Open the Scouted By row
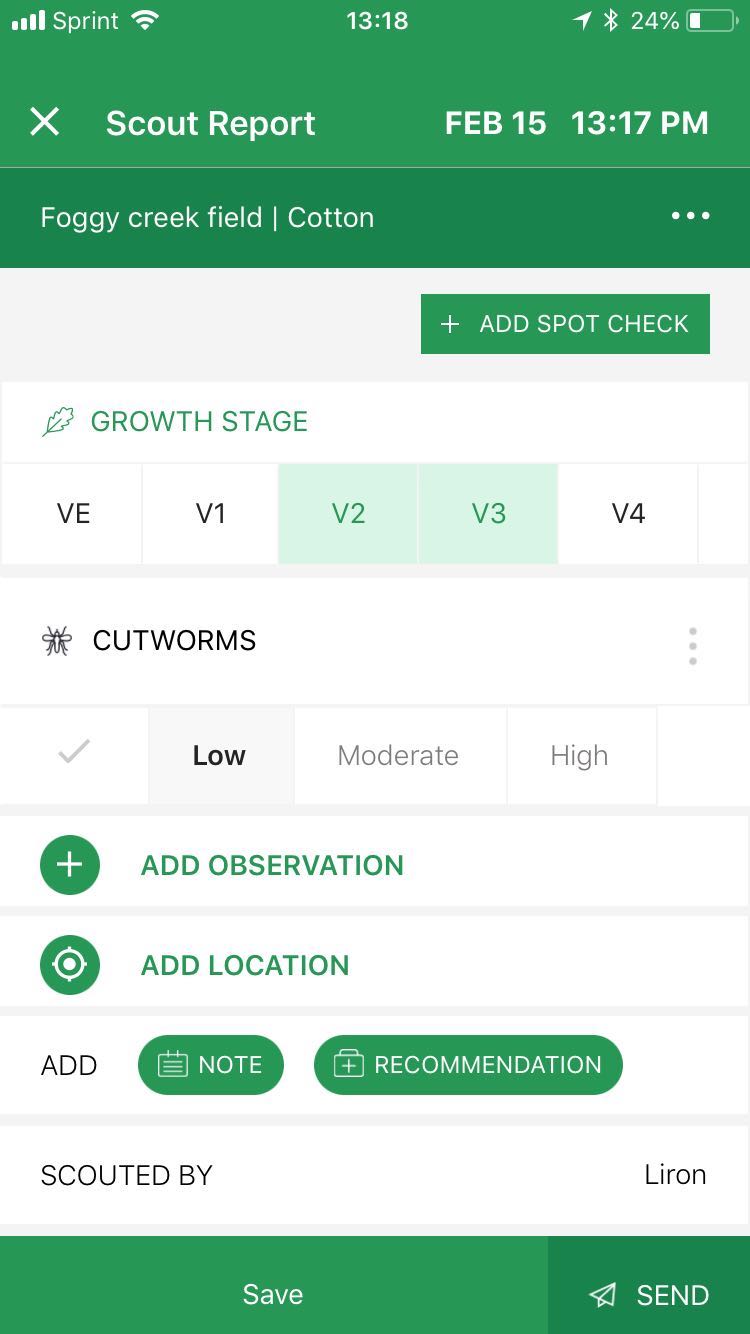750x1334 pixels. [x=375, y=1174]
